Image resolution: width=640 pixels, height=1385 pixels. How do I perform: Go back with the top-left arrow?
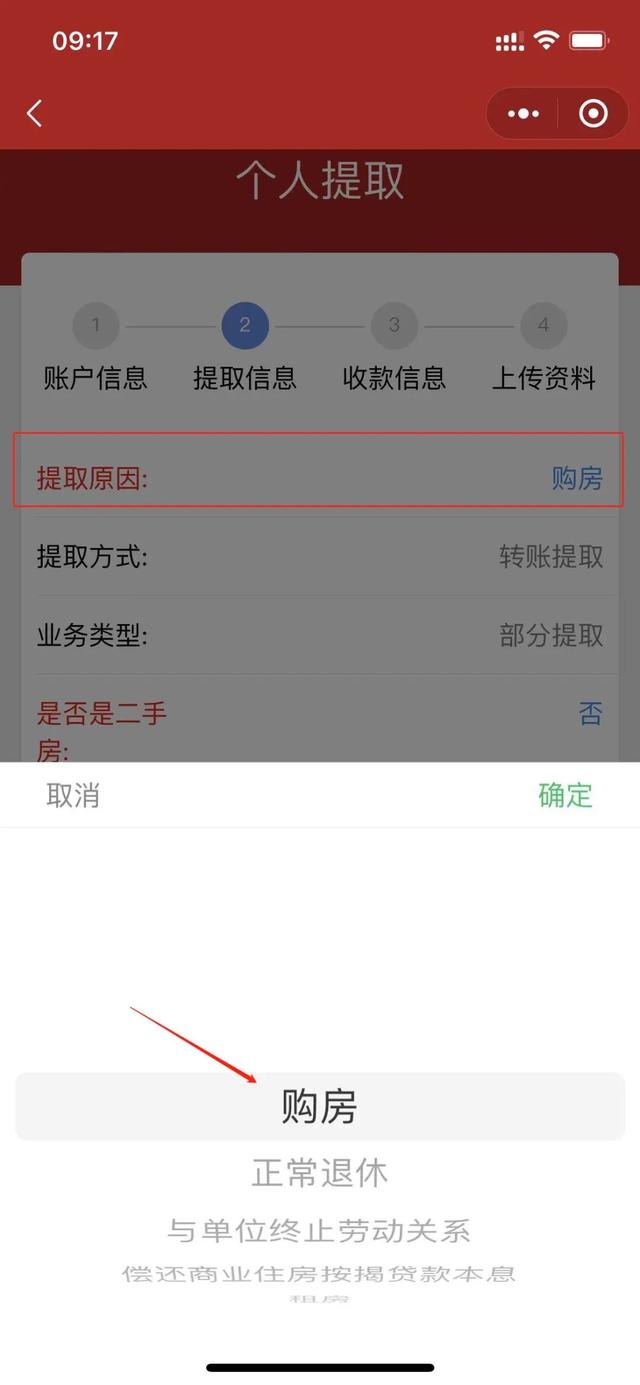tap(35, 114)
